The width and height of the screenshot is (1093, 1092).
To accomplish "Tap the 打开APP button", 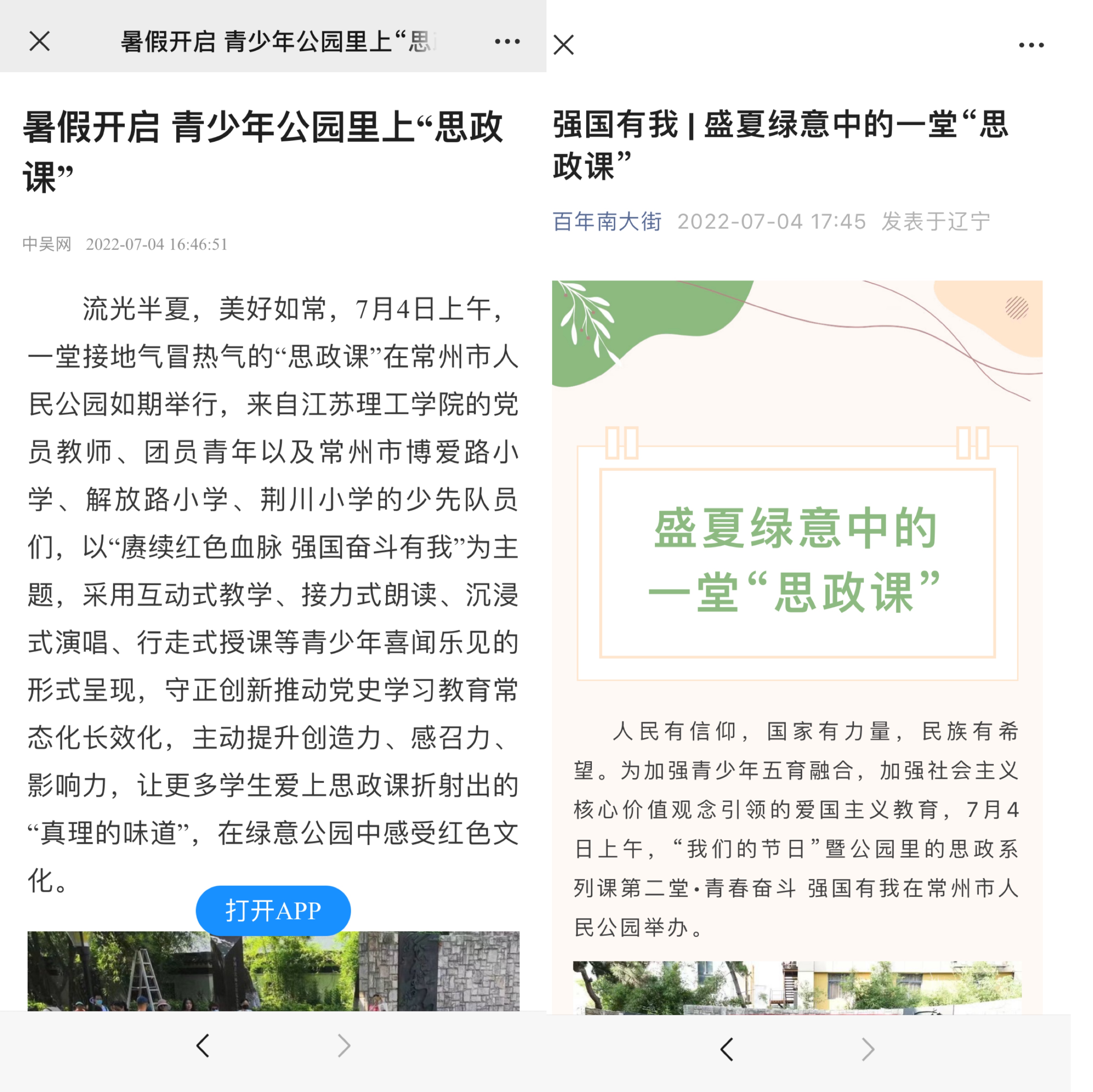I will coord(273,910).
